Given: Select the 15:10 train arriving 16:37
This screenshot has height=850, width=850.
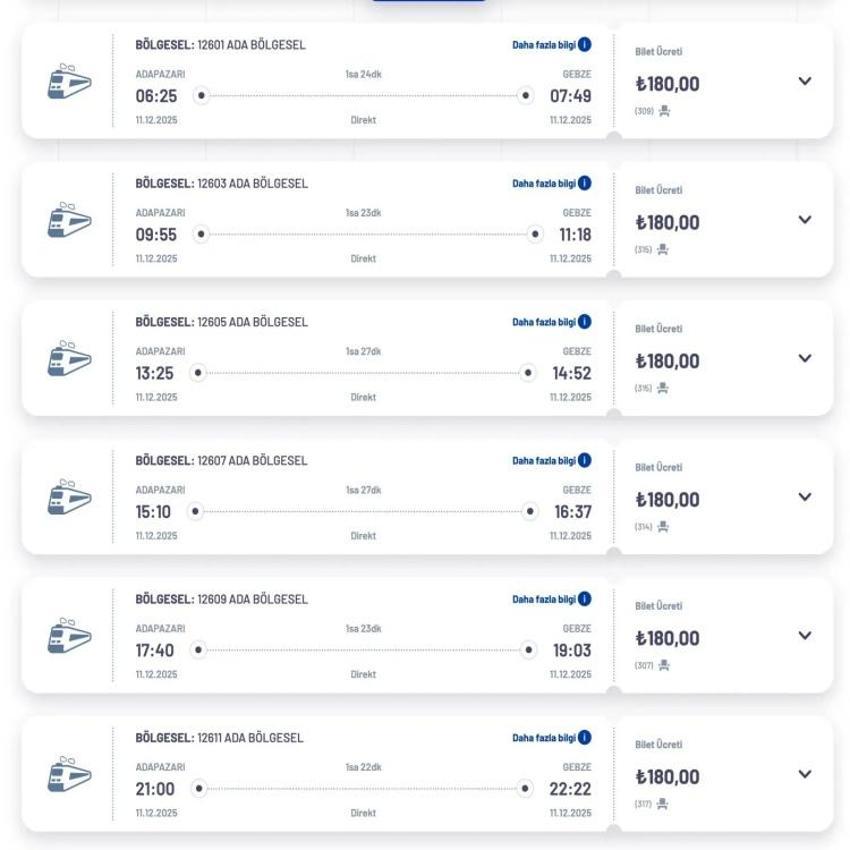Looking at the screenshot, I should click(362, 512).
